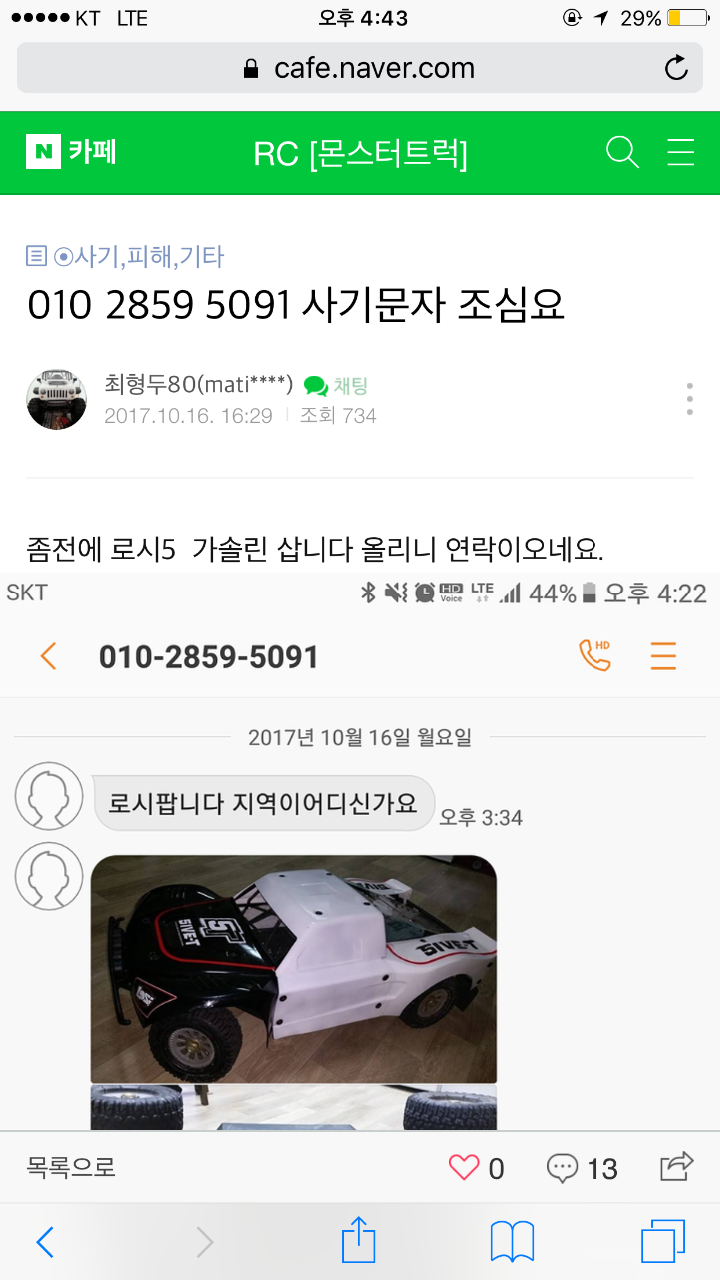Enlarge the embedded message screenshot image
The image size is (720, 1280).
coord(360,850)
